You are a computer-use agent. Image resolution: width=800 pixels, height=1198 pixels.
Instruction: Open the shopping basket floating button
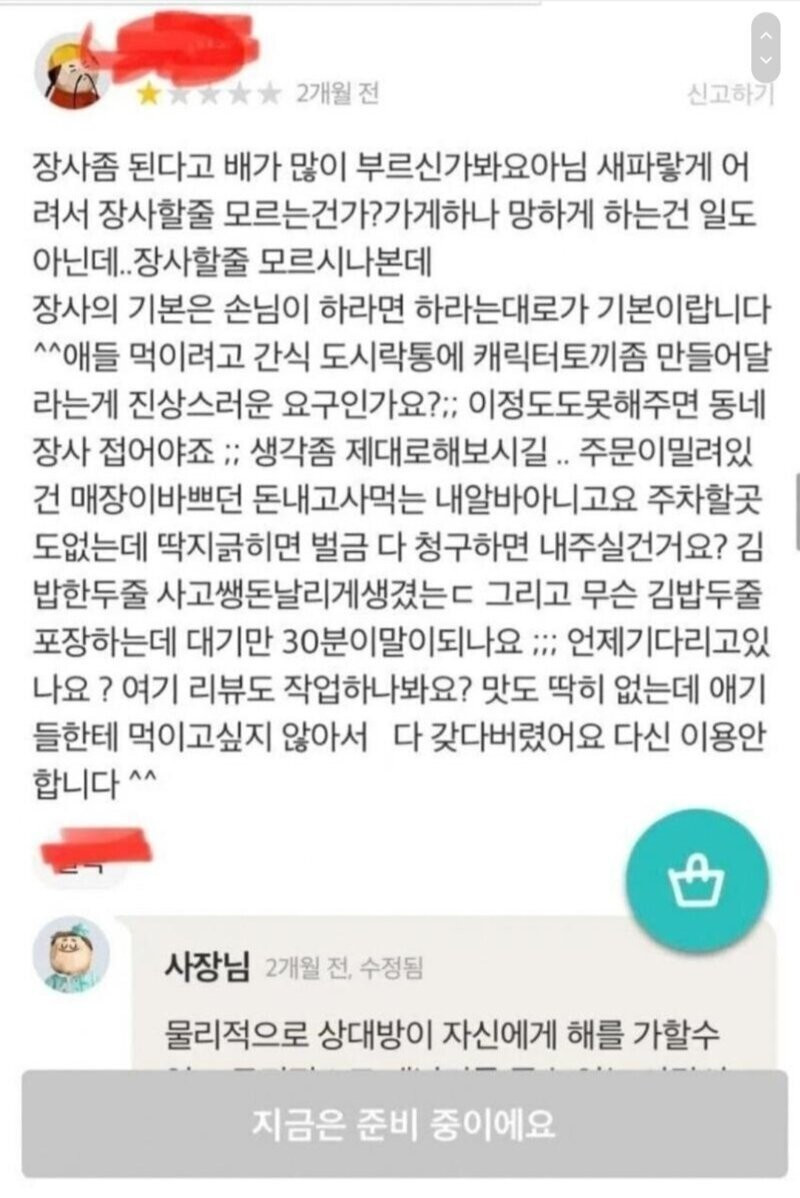697,878
